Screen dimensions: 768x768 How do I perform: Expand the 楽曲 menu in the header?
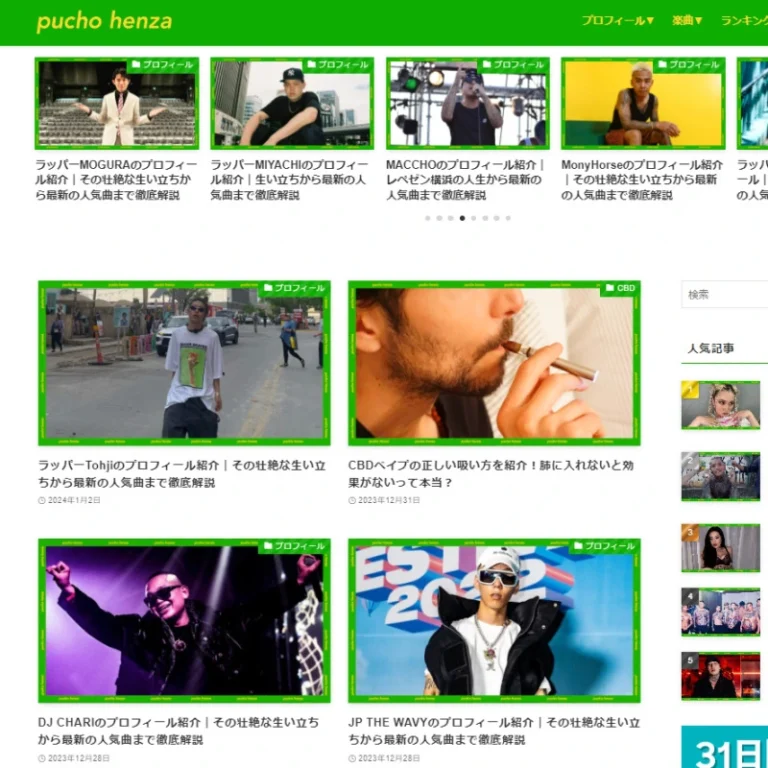[x=687, y=20]
